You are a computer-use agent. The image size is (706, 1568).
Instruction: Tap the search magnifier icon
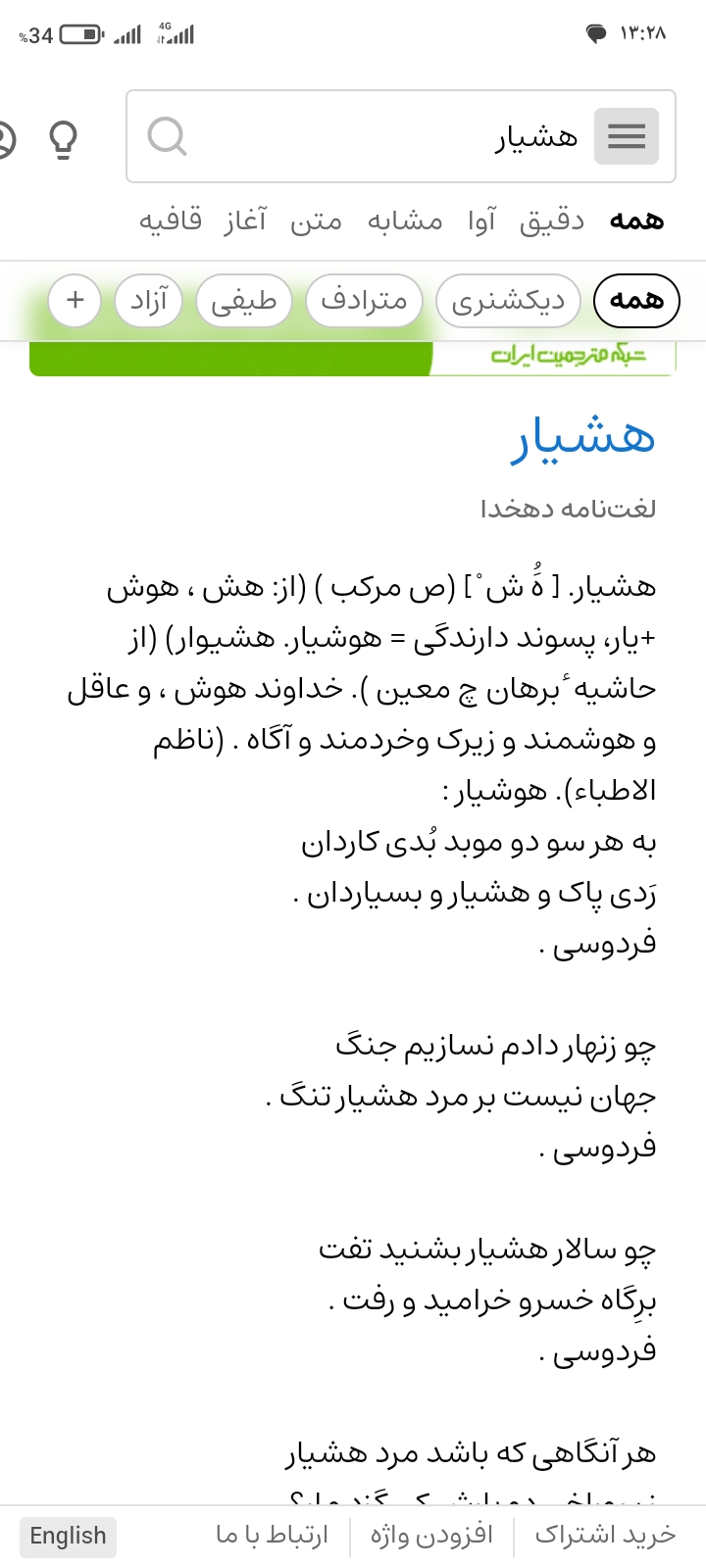[168, 136]
